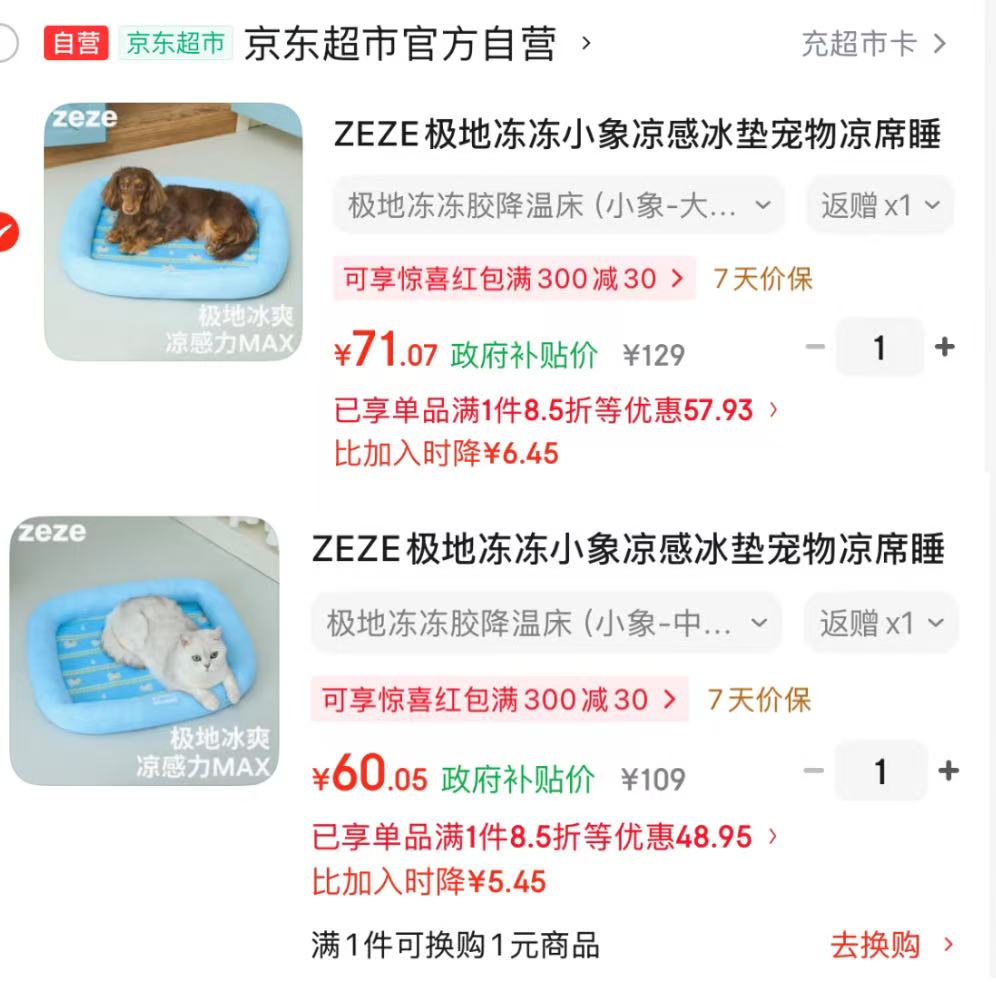
Task: Uncheck the ¥71.07 dachshund pet bed item
Action: click(8, 232)
